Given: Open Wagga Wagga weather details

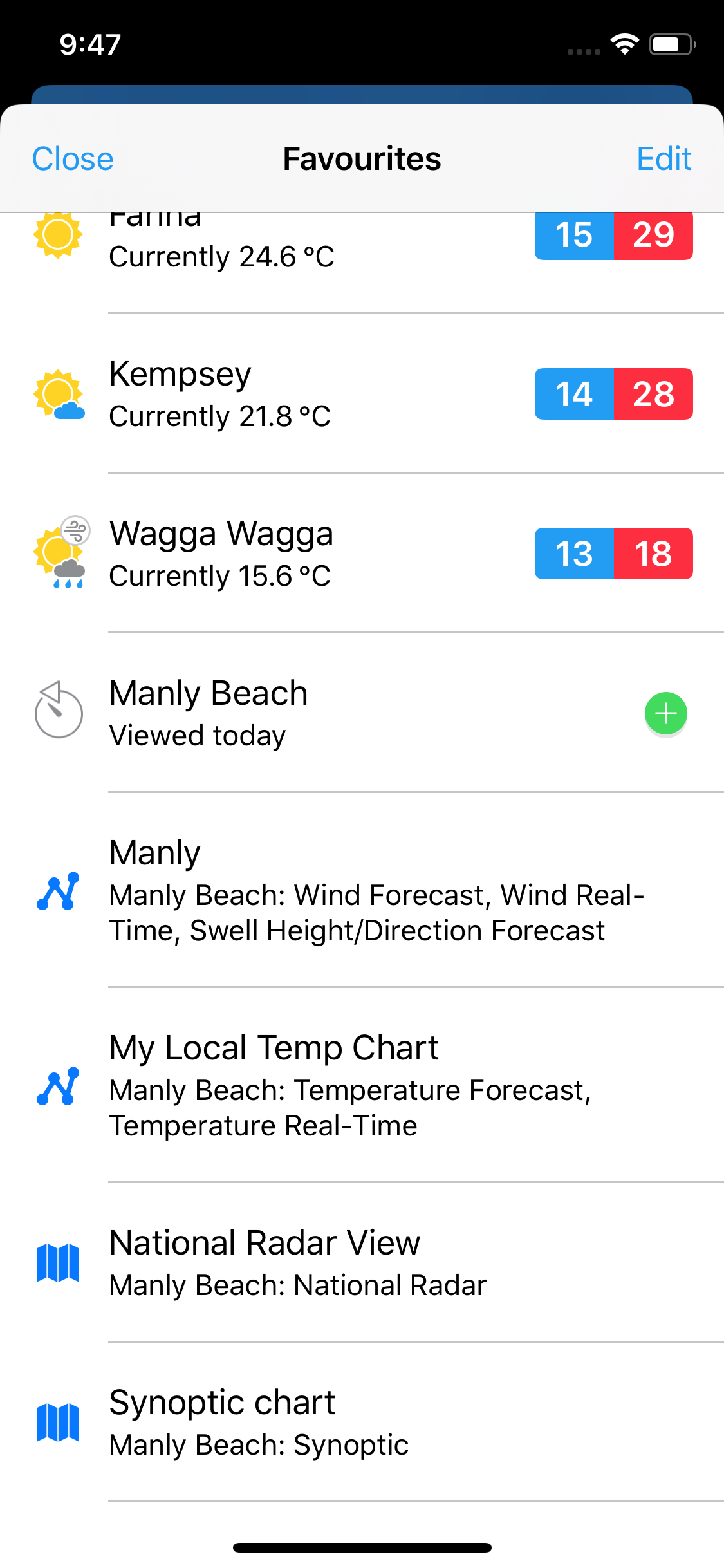Looking at the screenshot, I should click(362, 554).
